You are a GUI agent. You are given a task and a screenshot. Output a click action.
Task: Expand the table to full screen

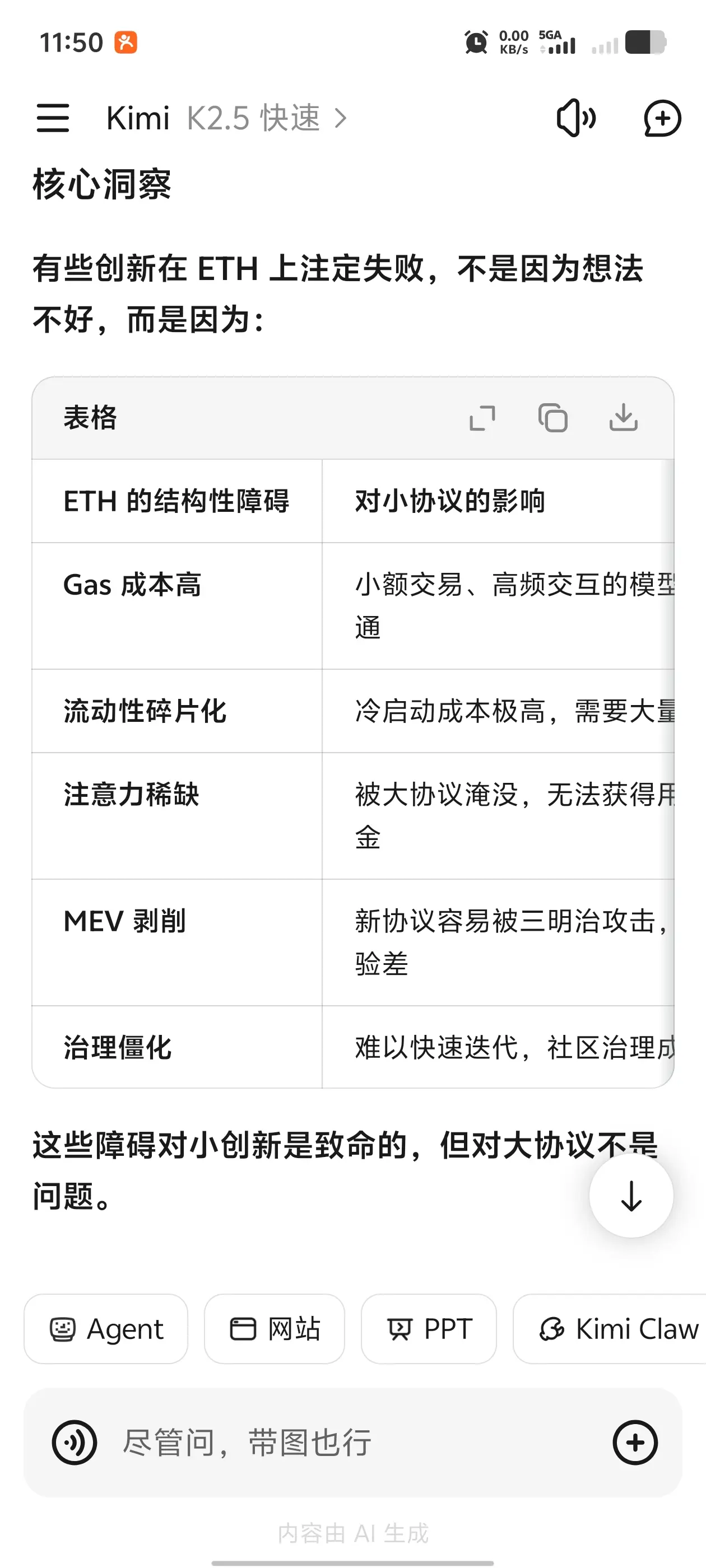[x=482, y=418]
